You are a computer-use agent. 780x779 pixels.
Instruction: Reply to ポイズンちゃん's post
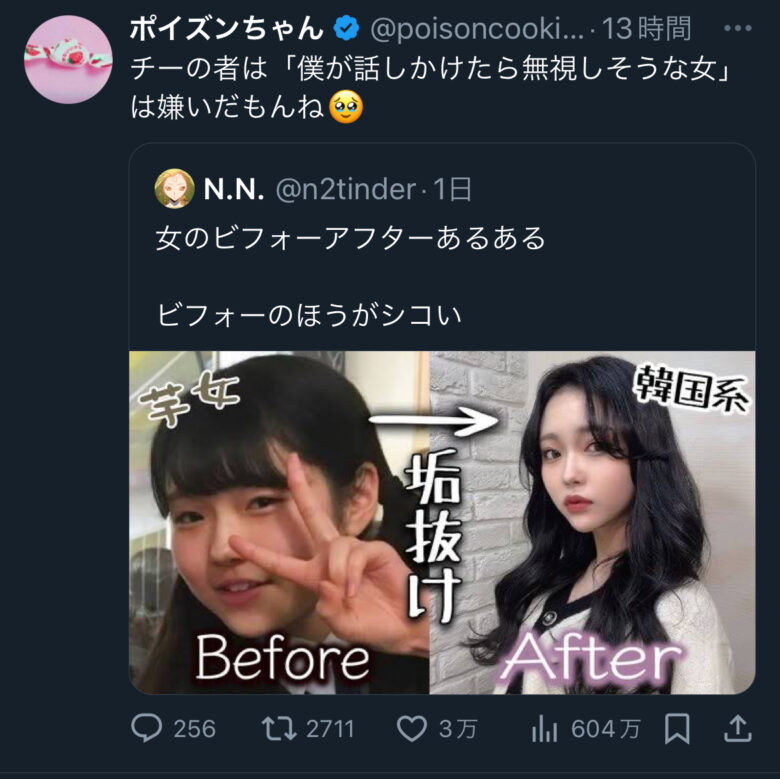pos(147,729)
